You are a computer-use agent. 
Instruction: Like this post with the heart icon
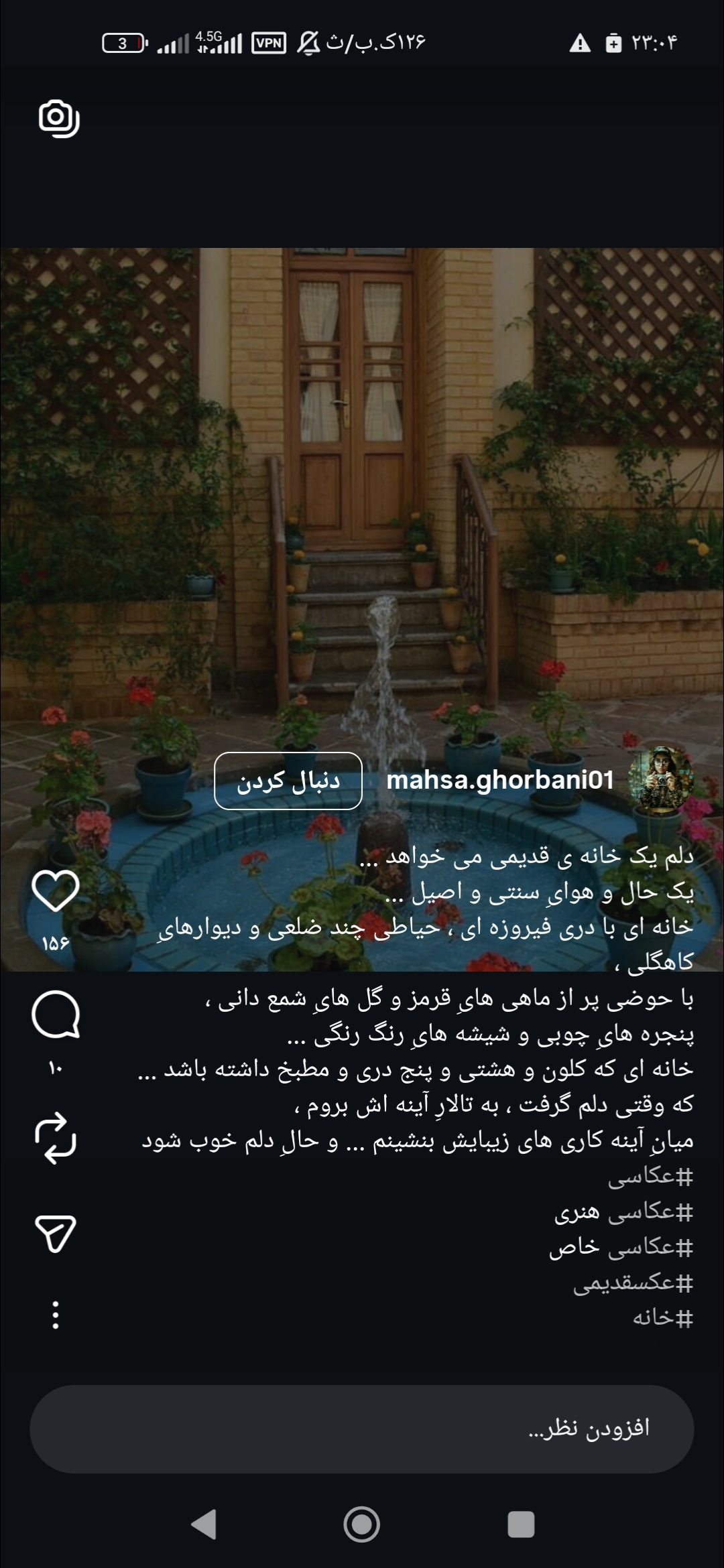click(56, 891)
